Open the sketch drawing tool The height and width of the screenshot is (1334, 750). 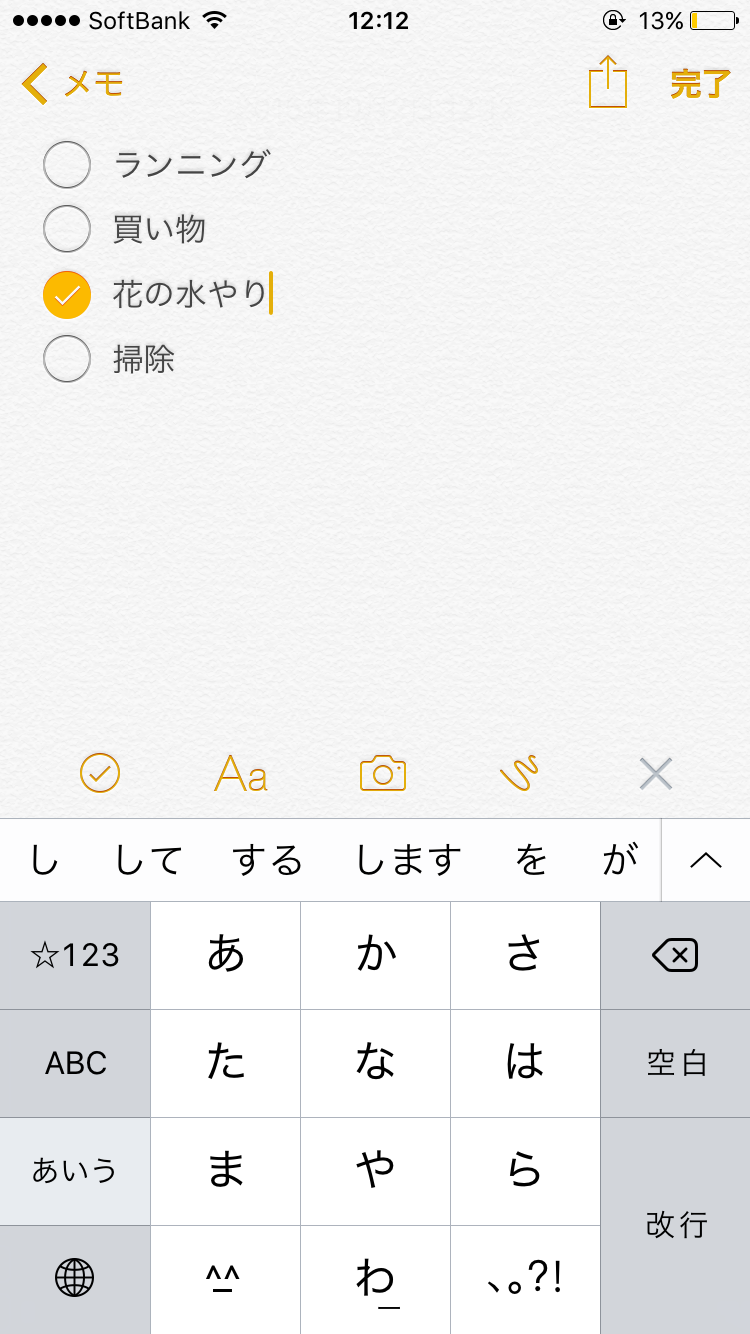519,773
